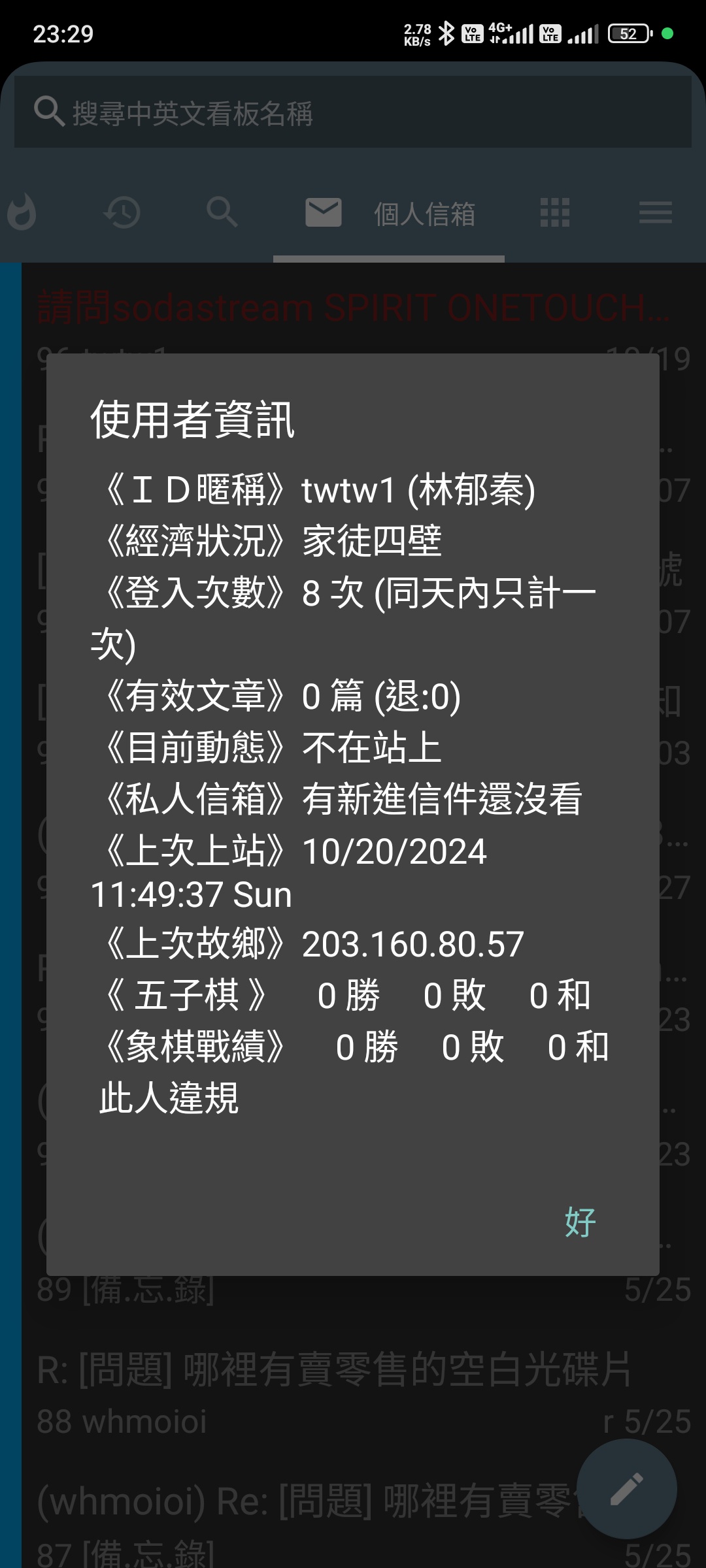Open the board name search field
This screenshot has height=1568, width=706.
click(353, 112)
